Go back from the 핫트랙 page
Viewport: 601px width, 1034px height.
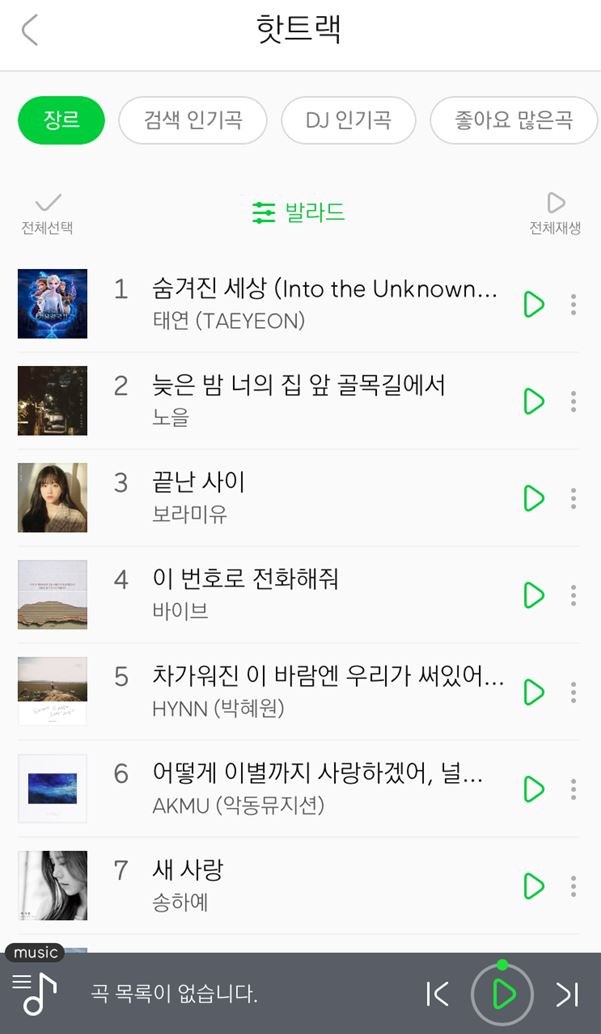30,30
